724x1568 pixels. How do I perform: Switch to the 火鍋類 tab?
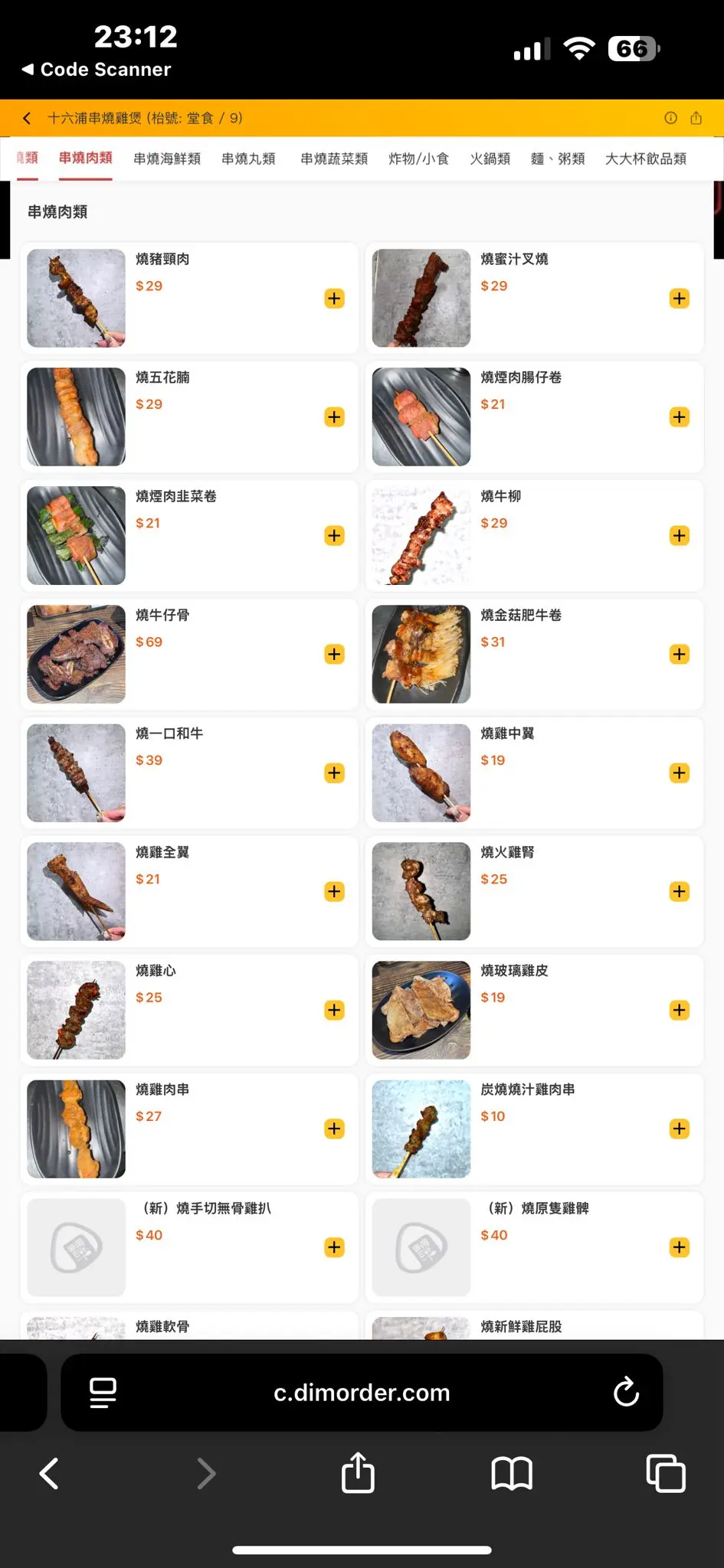tap(490, 158)
